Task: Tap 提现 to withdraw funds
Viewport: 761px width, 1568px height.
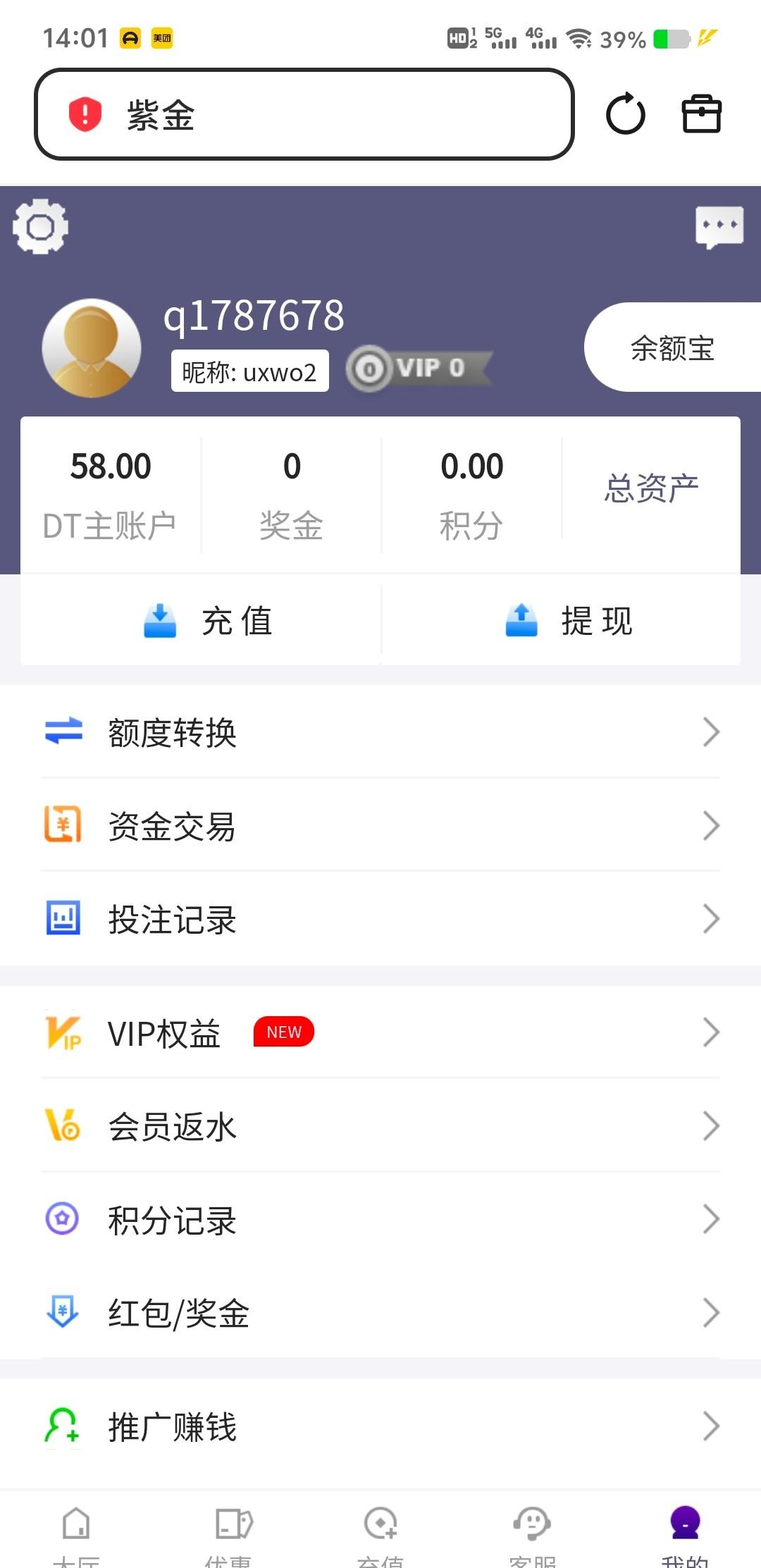Action: [x=568, y=621]
